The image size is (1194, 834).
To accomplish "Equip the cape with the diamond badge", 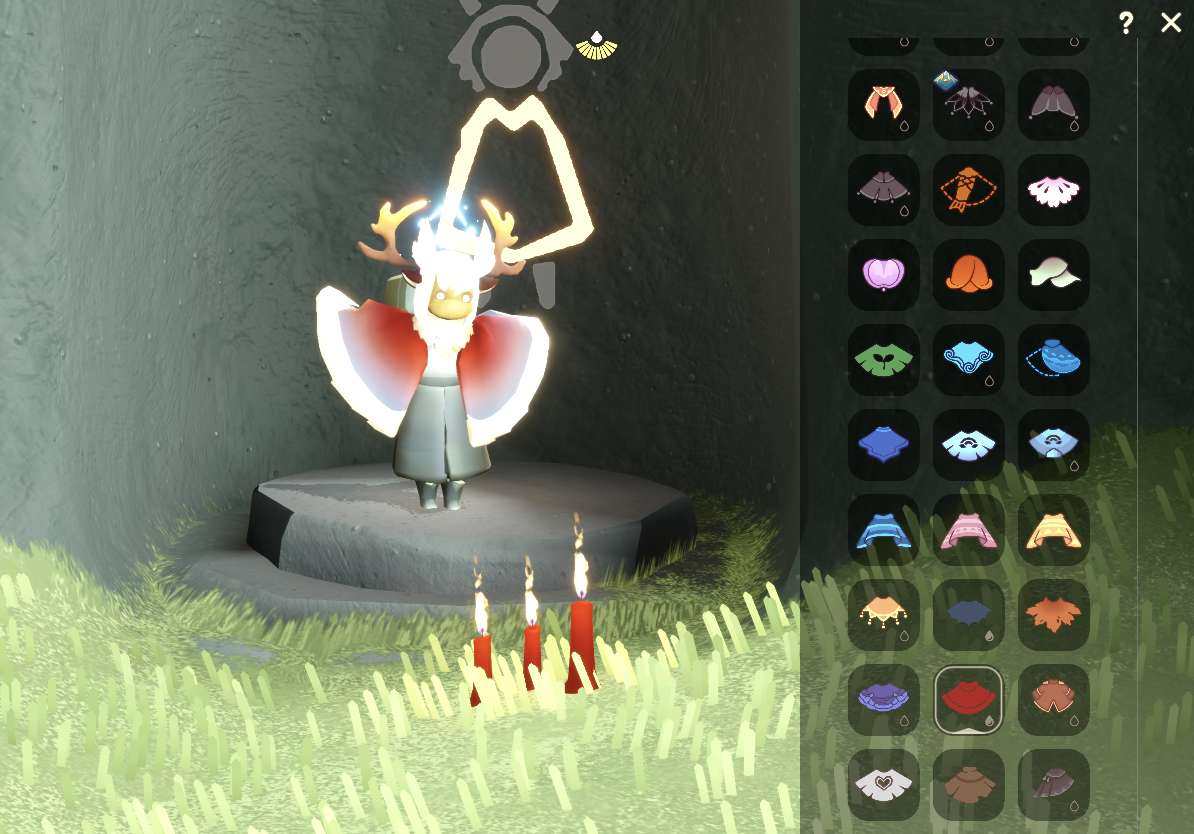I will (x=968, y=104).
